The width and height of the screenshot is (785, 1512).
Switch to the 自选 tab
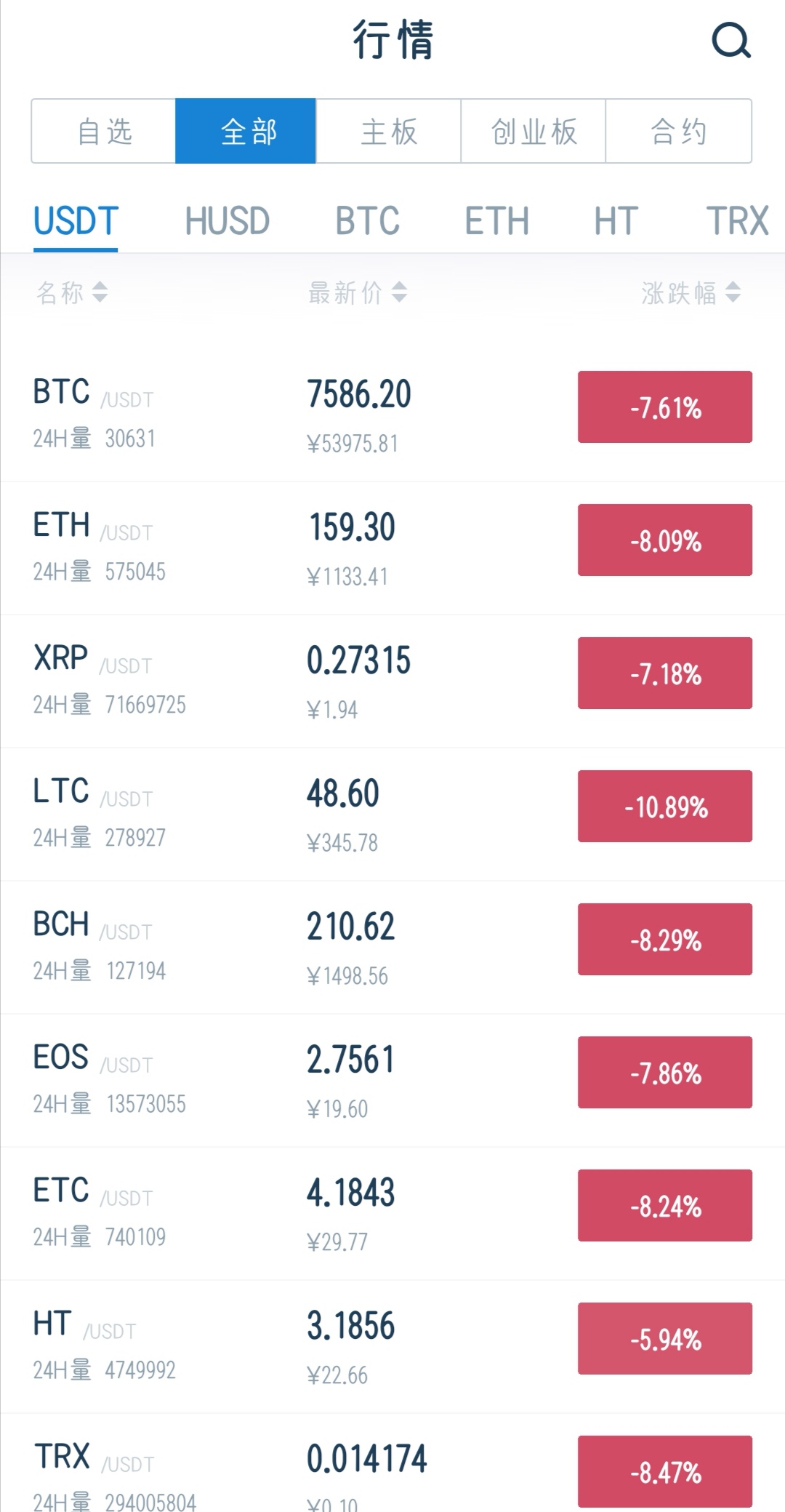(x=104, y=132)
